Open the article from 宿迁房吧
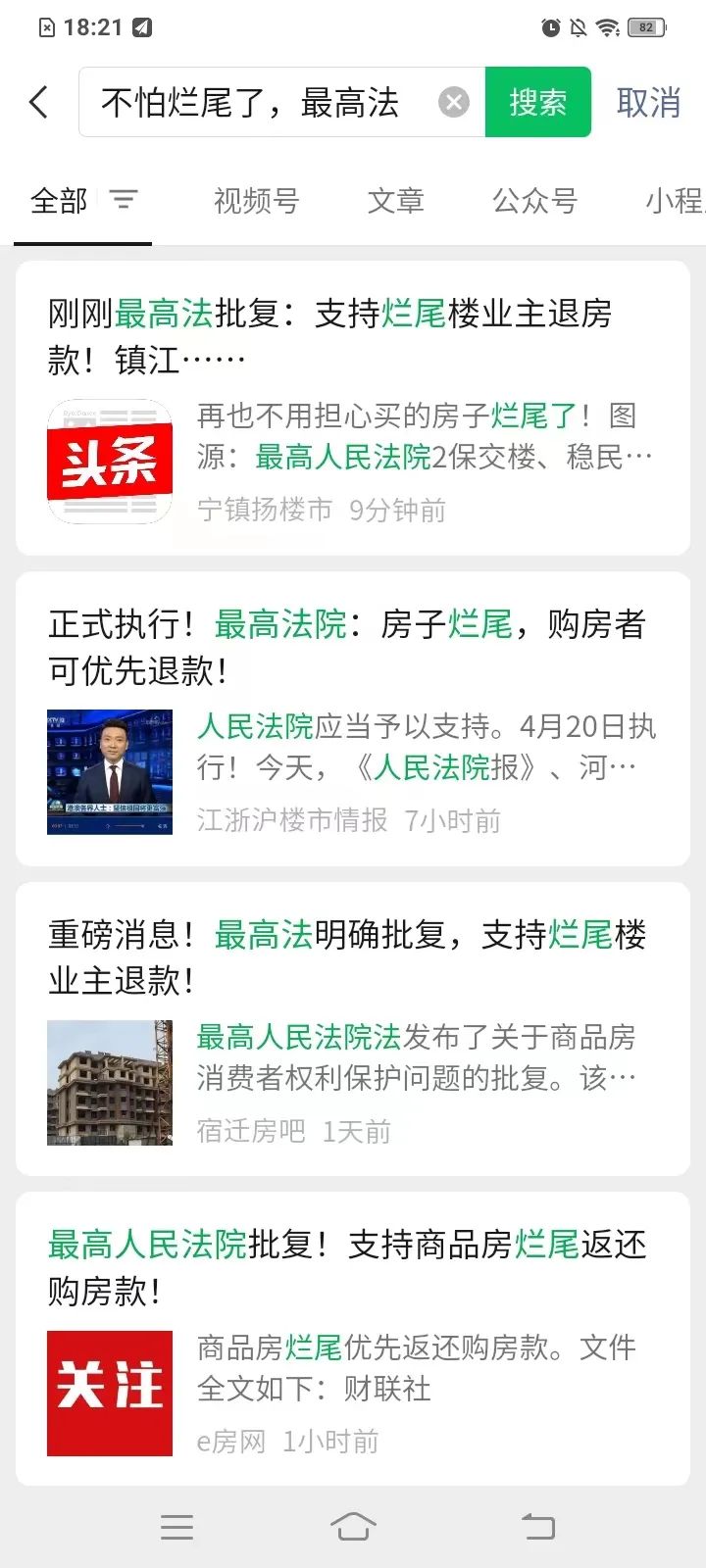706x1568 pixels. pos(353,1029)
